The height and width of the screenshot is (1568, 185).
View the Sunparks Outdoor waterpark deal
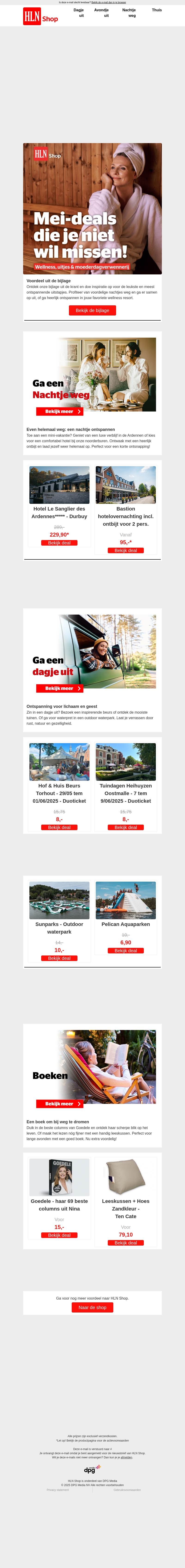tap(59, 958)
